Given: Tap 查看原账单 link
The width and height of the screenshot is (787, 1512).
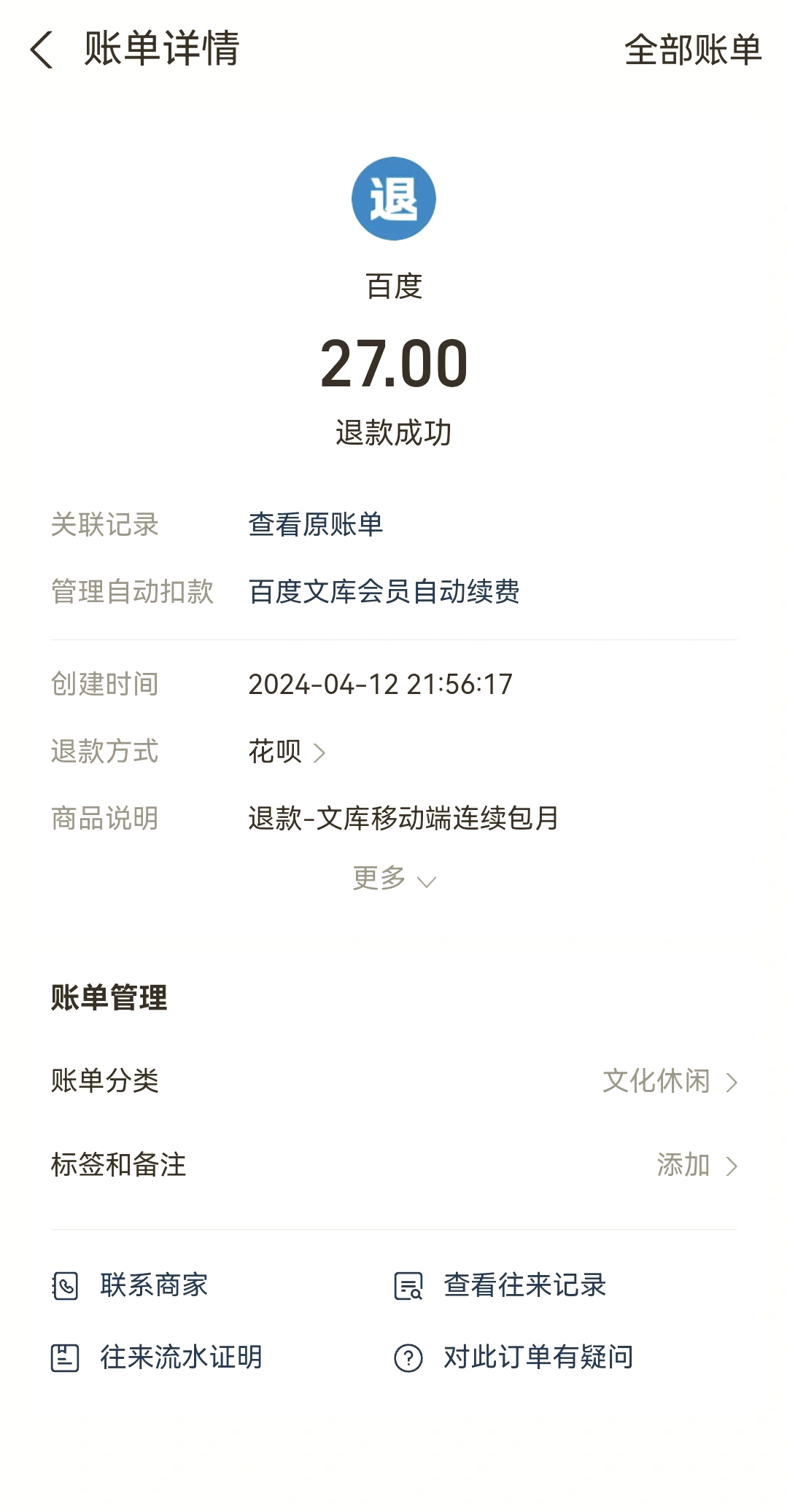Looking at the screenshot, I should (x=315, y=524).
